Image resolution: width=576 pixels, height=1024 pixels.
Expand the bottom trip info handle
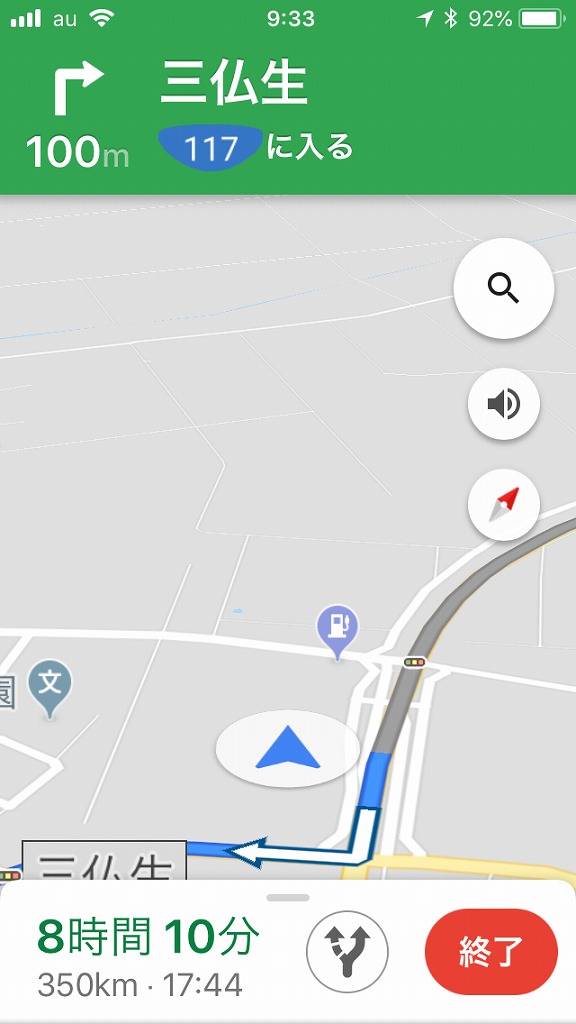click(x=288, y=897)
